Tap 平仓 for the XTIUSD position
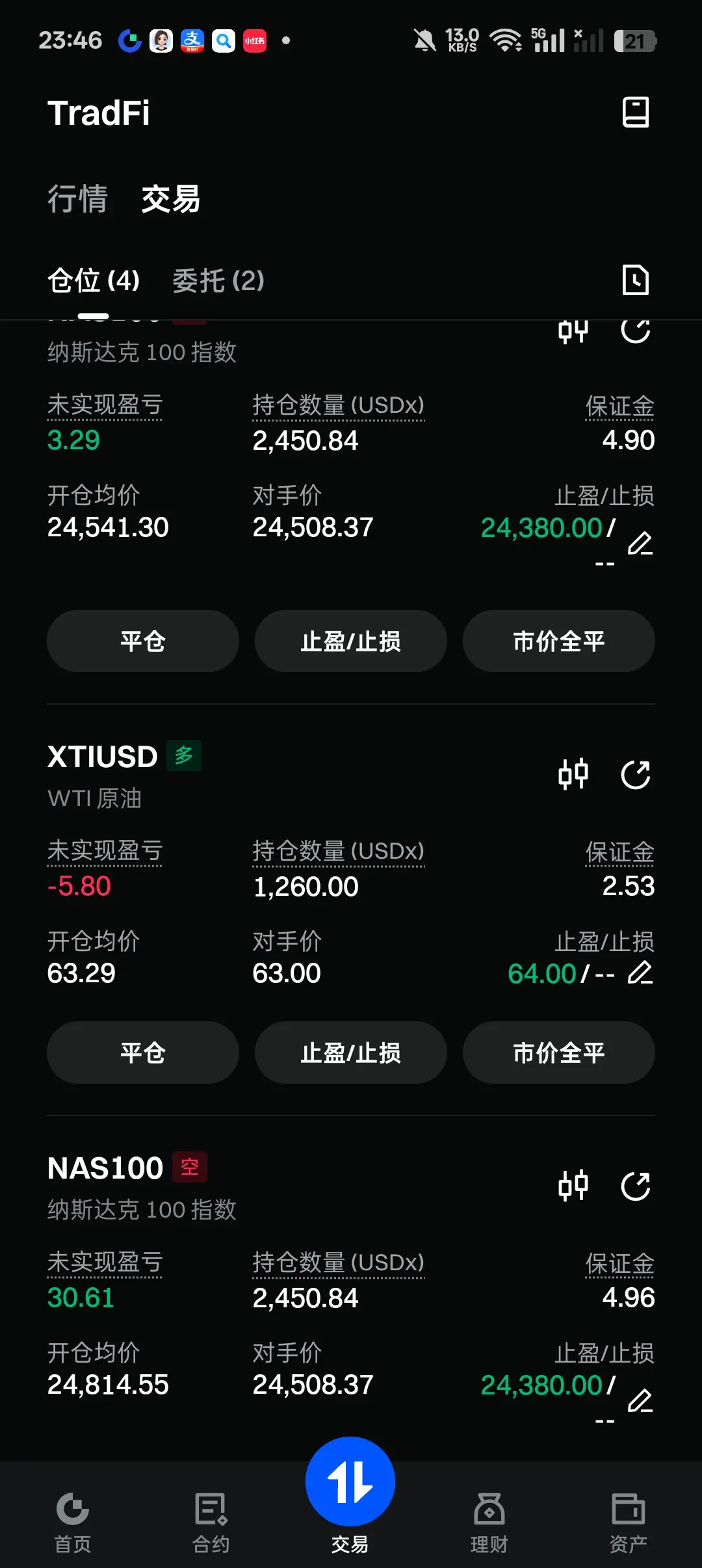Image resolution: width=702 pixels, height=1568 pixels. (x=142, y=1052)
